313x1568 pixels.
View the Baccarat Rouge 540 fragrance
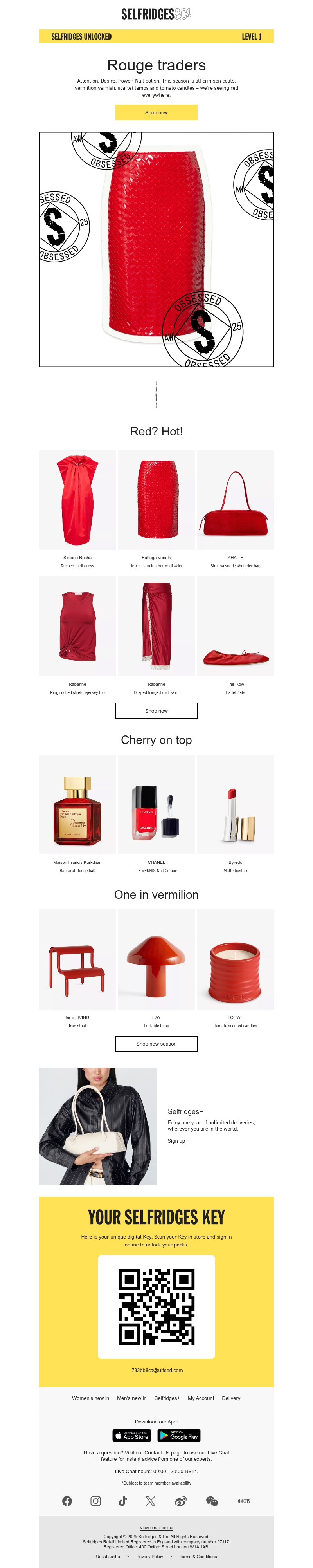[x=77, y=805]
